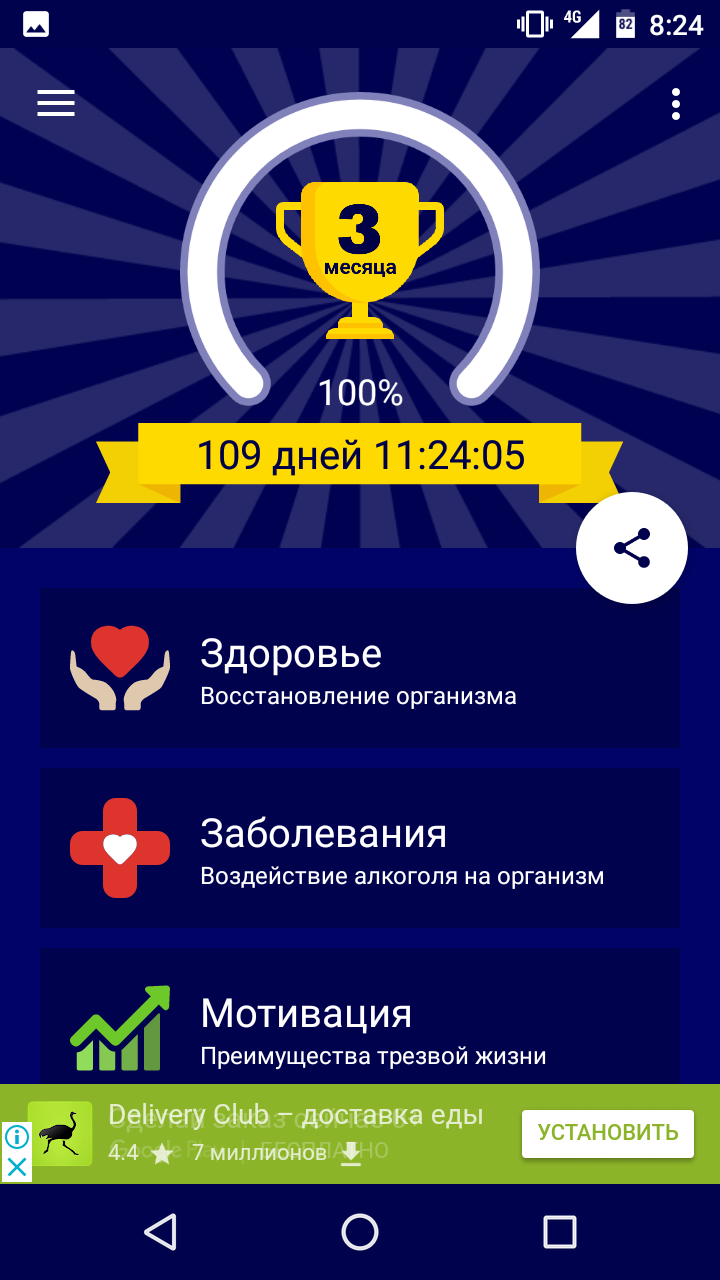720x1280 pixels.
Task: Go to the home screen via system bar
Action: (x=360, y=1232)
